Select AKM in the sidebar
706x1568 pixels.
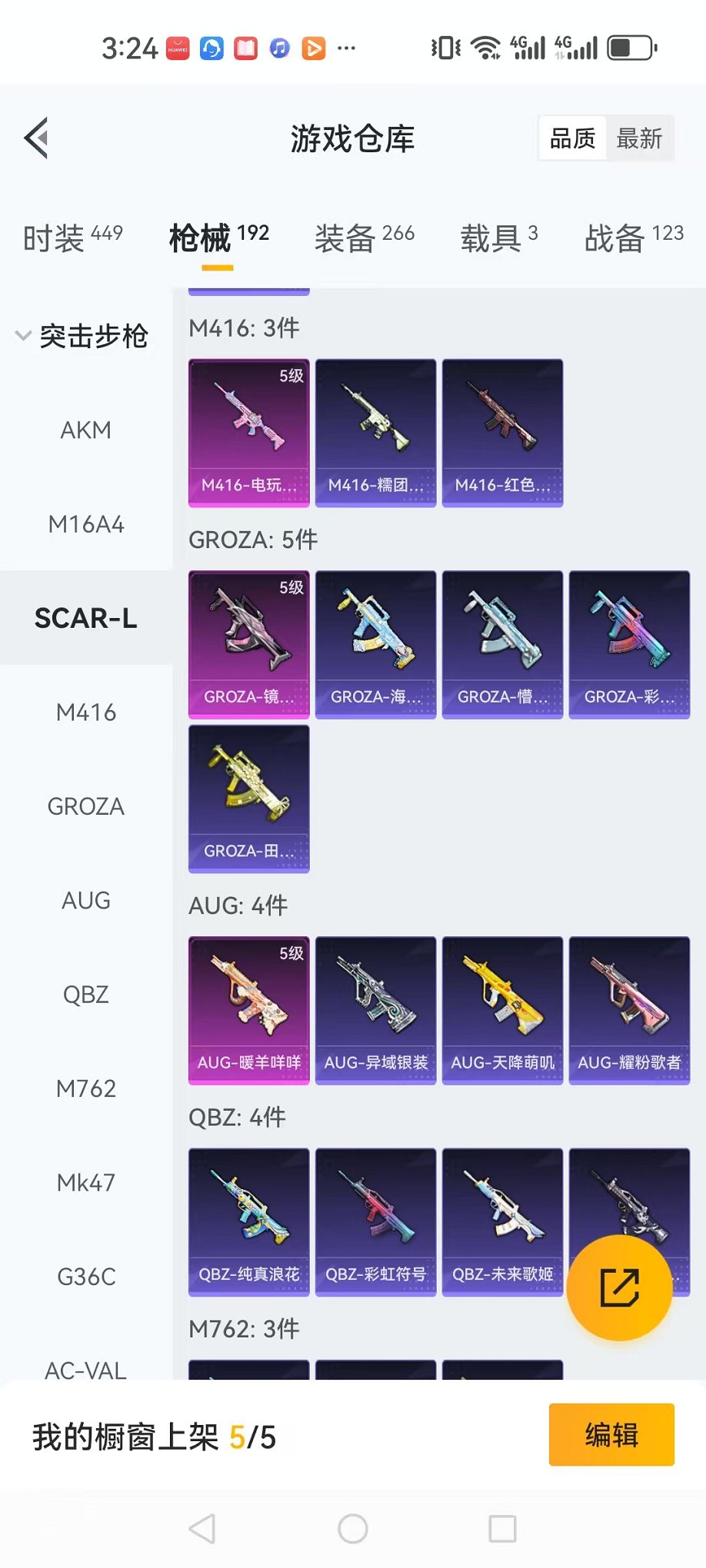(85, 430)
